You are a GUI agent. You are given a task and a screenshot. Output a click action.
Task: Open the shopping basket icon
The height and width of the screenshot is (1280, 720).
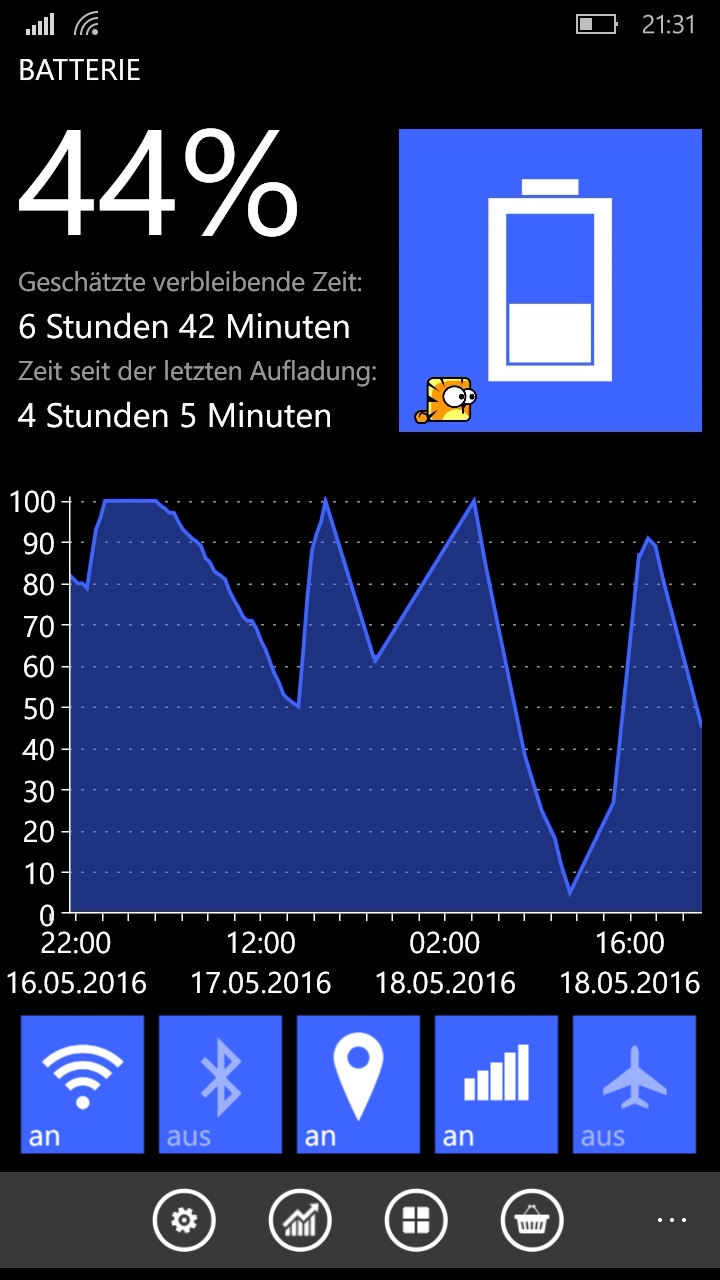coord(532,1220)
